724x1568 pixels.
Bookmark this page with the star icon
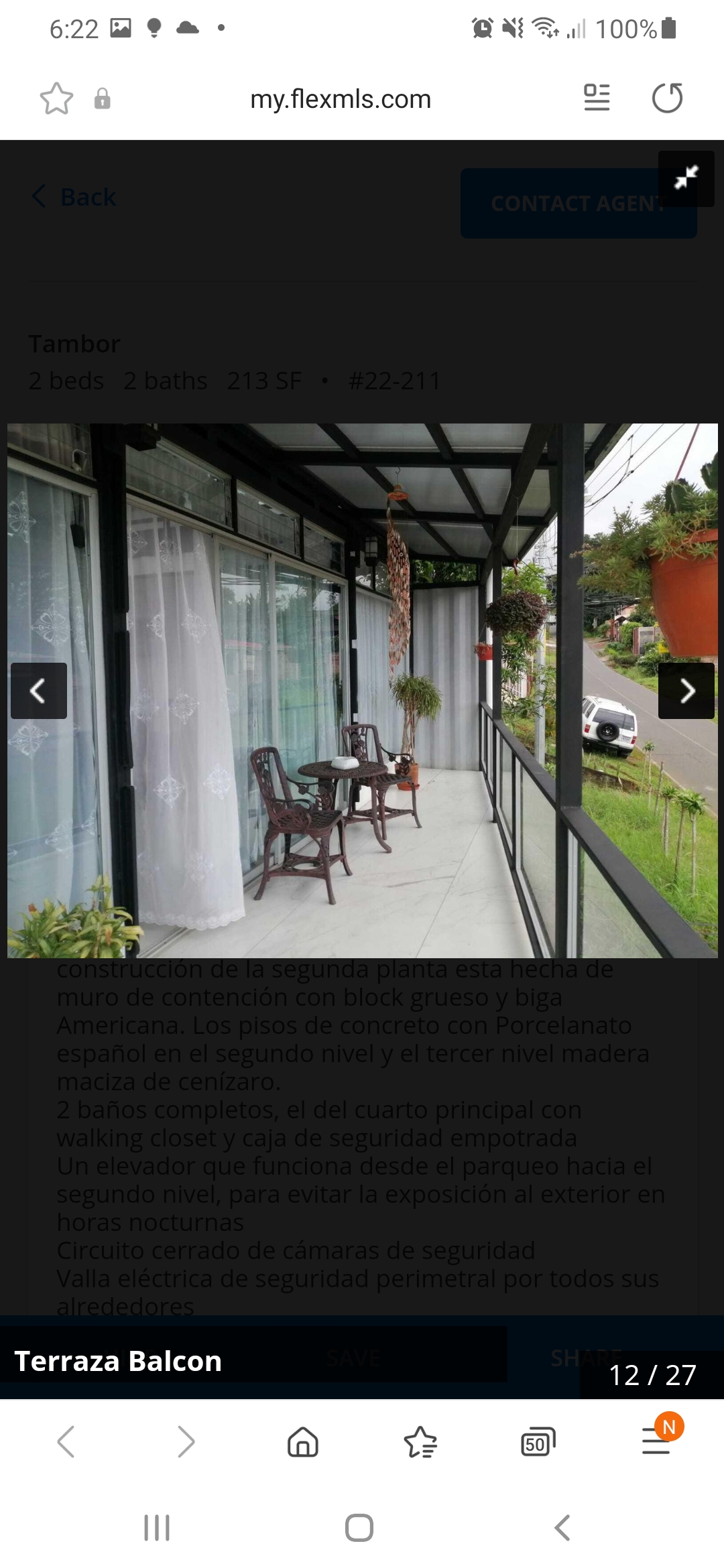point(56,99)
